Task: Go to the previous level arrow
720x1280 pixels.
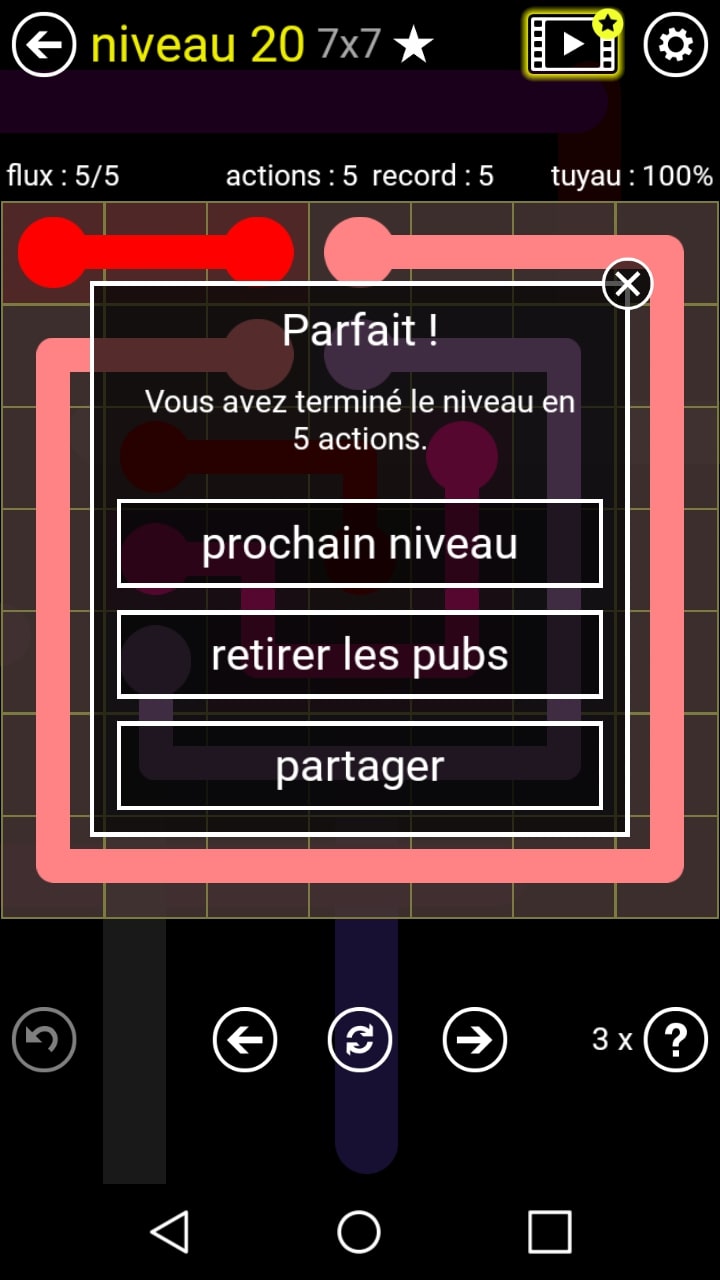Action: (x=245, y=1040)
